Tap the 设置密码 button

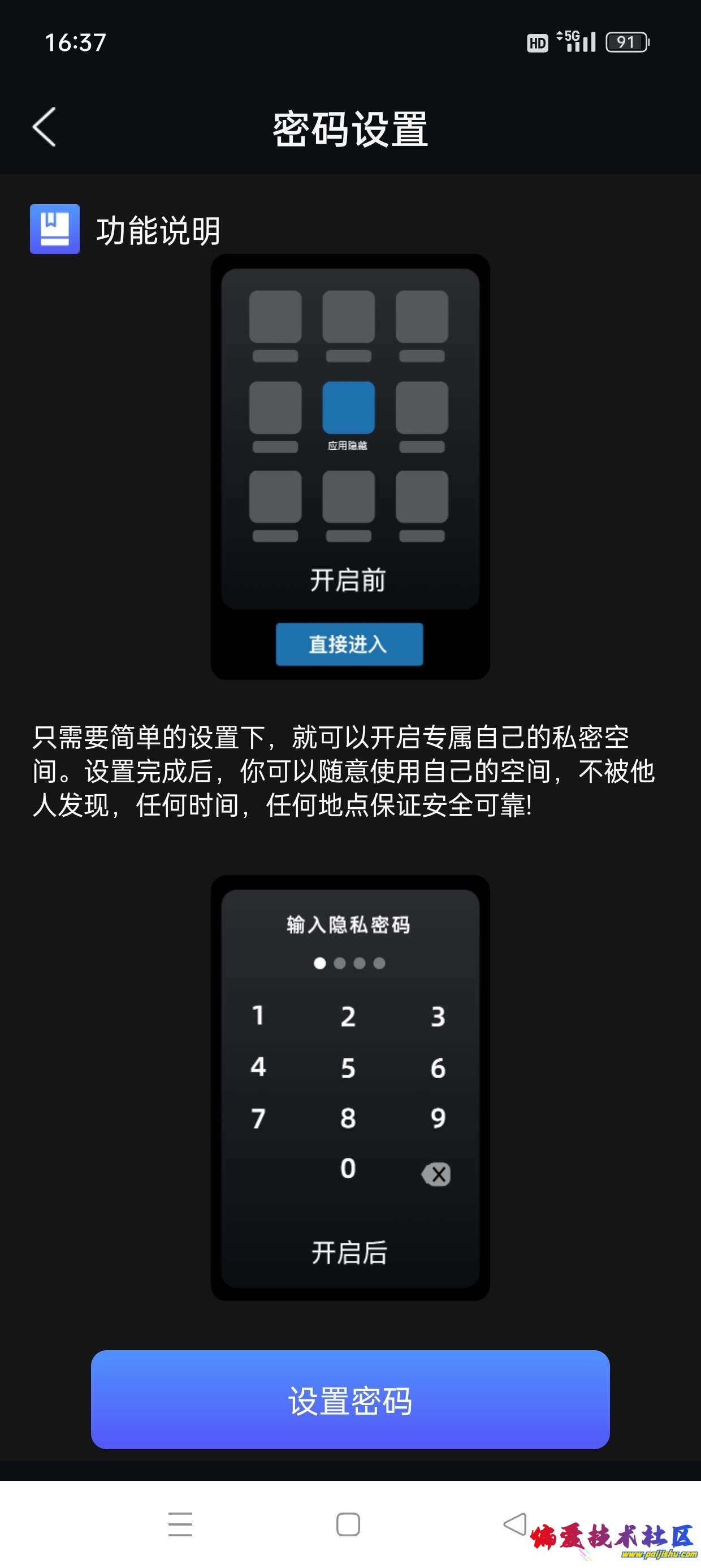350,1399
